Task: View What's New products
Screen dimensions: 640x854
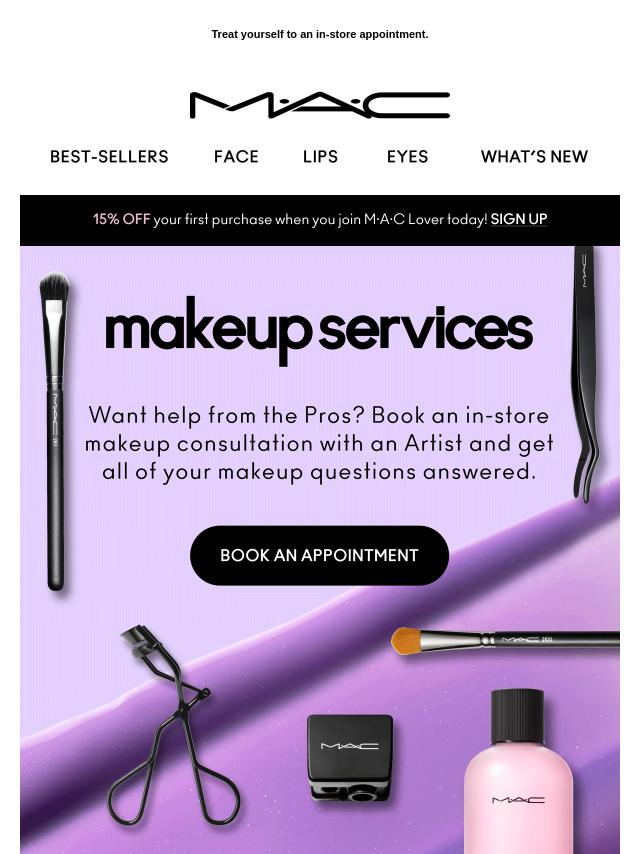Action: coord(534,157)
